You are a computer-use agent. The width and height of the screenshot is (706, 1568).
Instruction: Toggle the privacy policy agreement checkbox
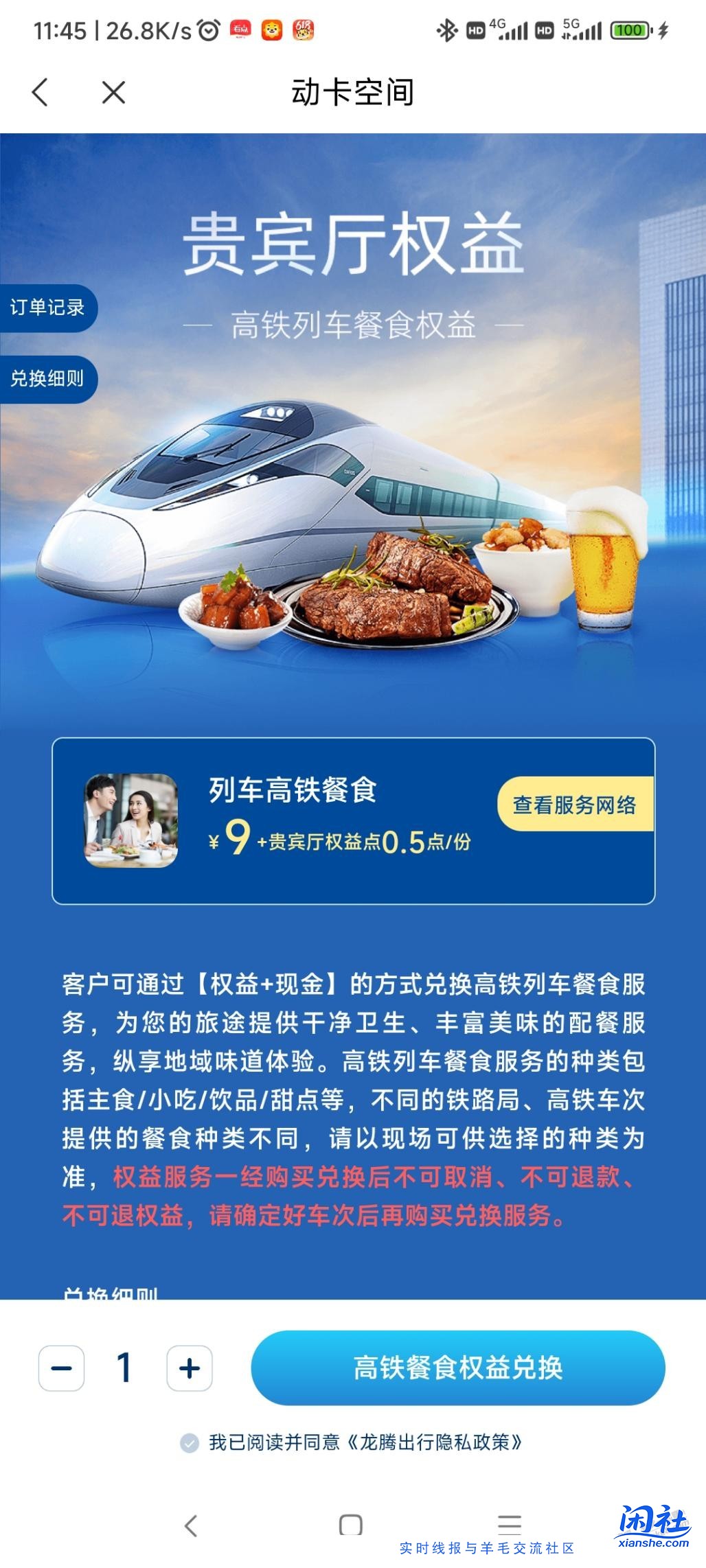pyautogui.click(x=190, y=1442)
